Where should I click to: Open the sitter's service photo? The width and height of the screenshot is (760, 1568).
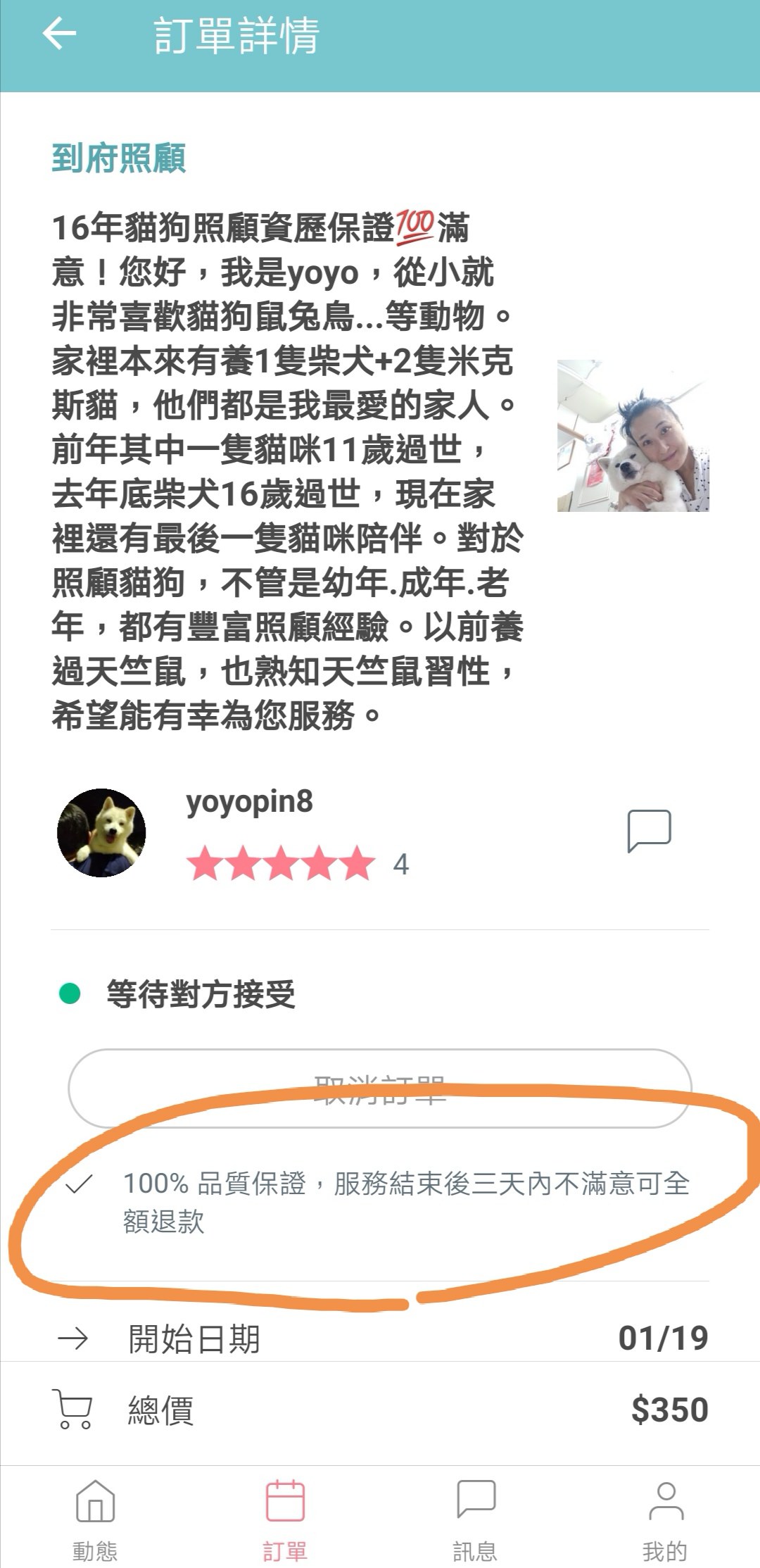(633, 436)
